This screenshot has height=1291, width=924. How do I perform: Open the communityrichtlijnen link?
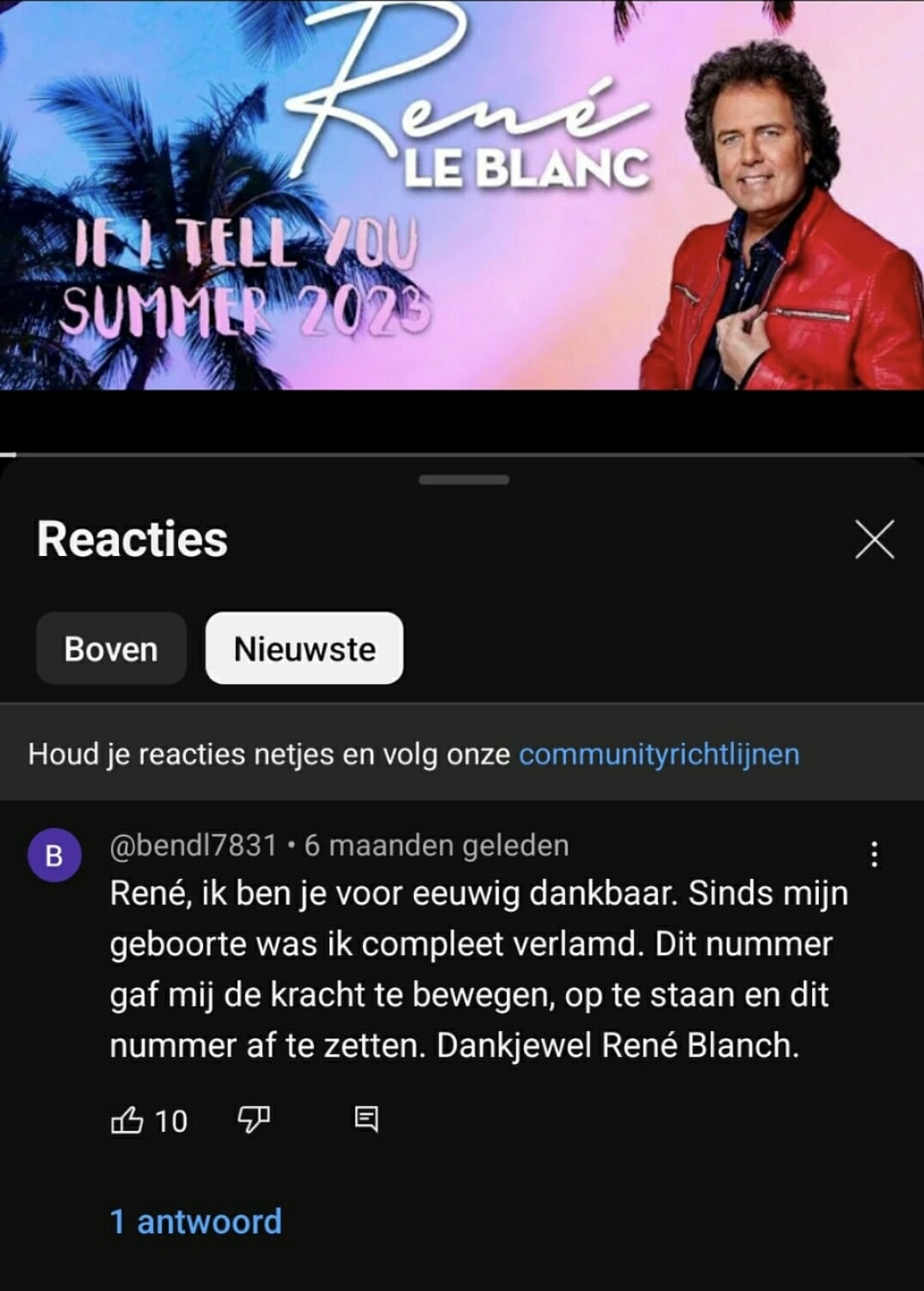[659, 754]
